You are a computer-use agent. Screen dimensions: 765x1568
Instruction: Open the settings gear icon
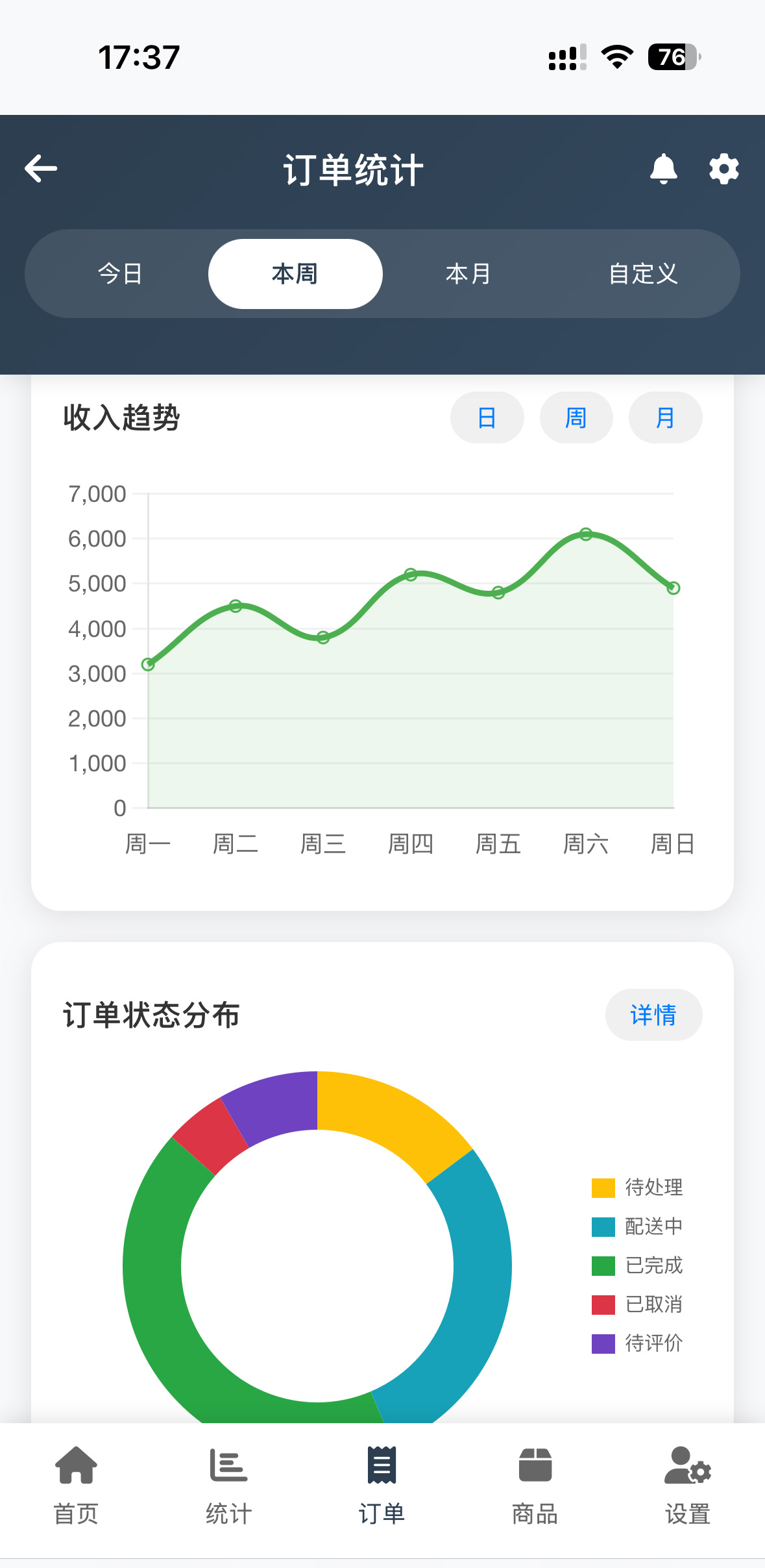(x=723, y=169)
